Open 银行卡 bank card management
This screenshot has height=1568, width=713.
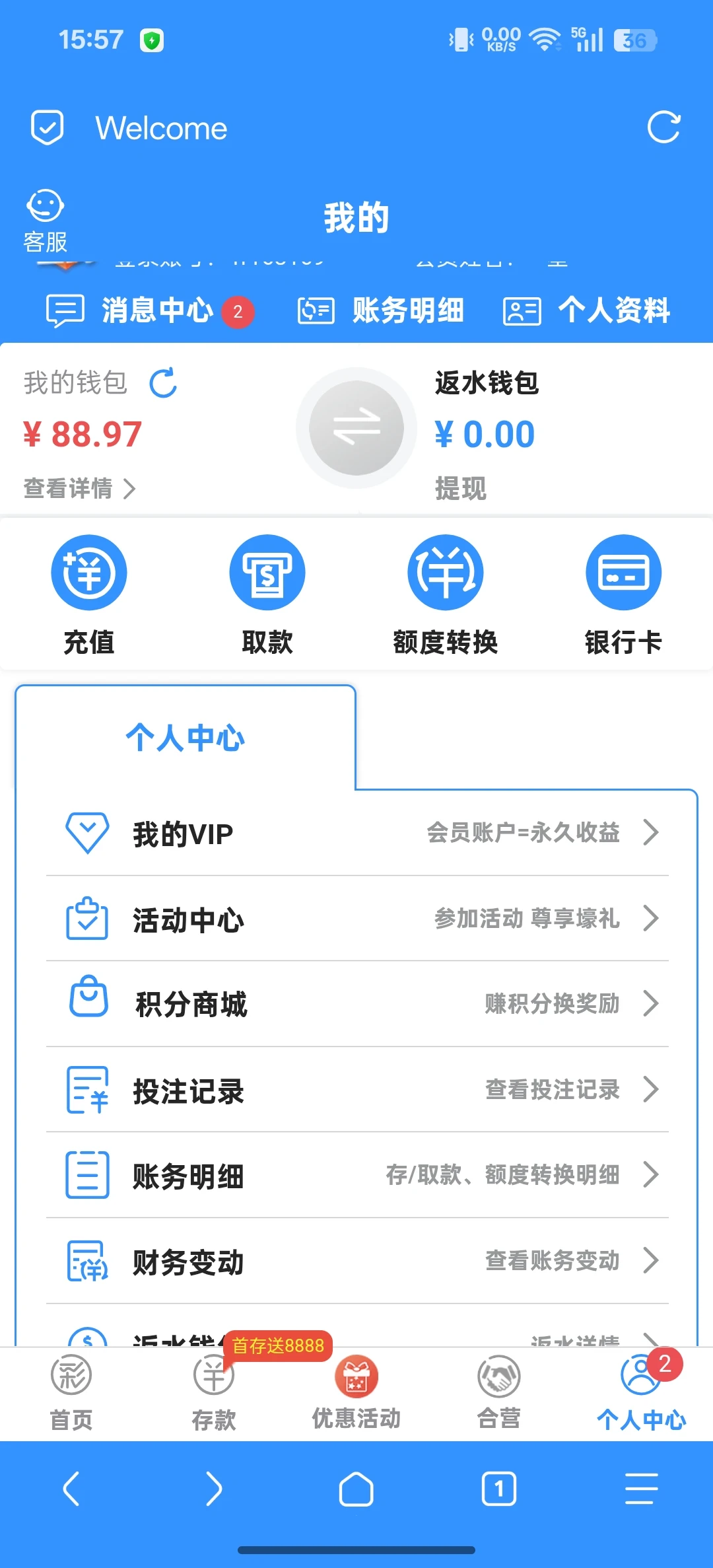(x=623, y=572)
